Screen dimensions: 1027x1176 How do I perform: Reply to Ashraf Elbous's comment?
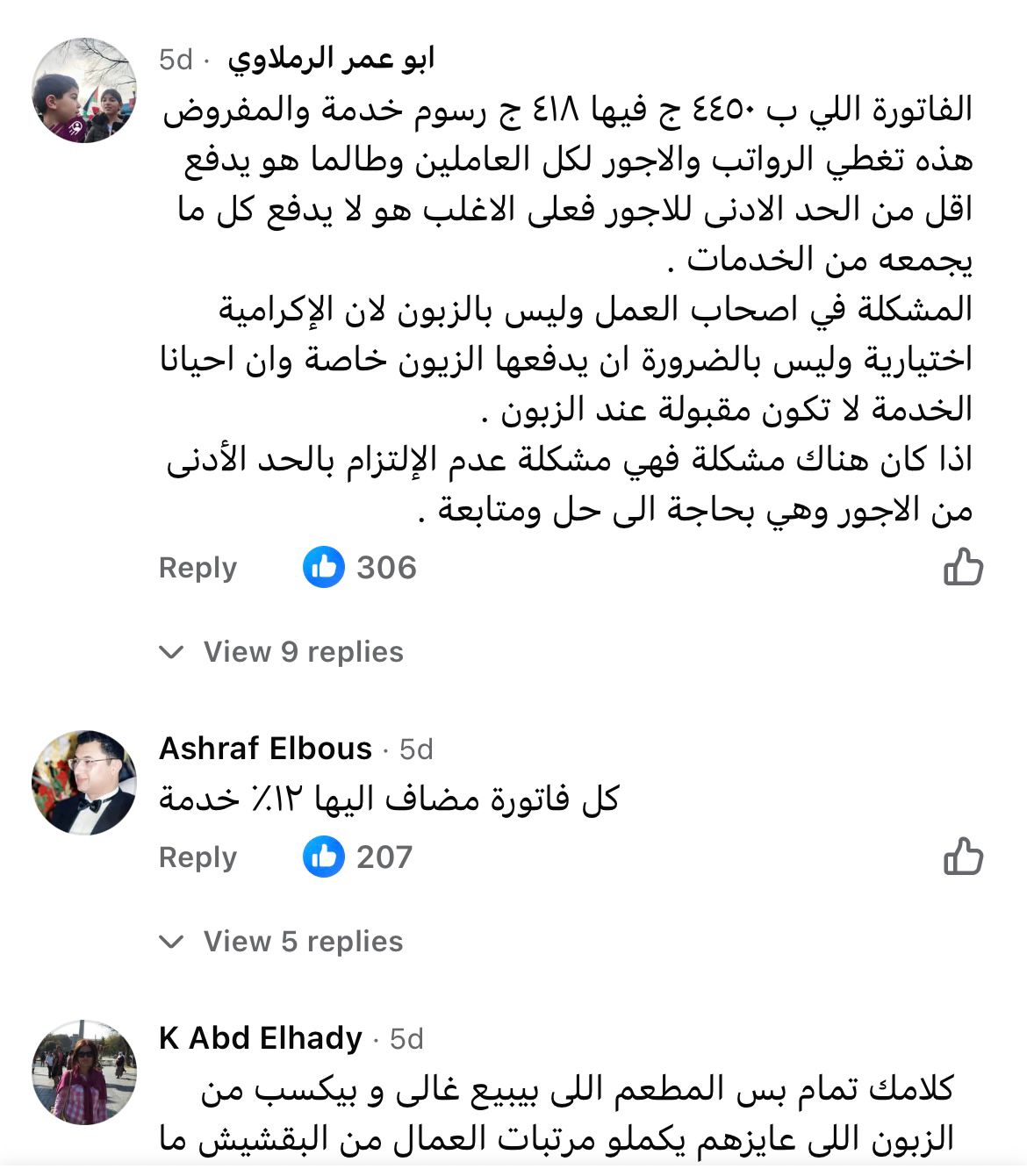[x=197, y=857]
